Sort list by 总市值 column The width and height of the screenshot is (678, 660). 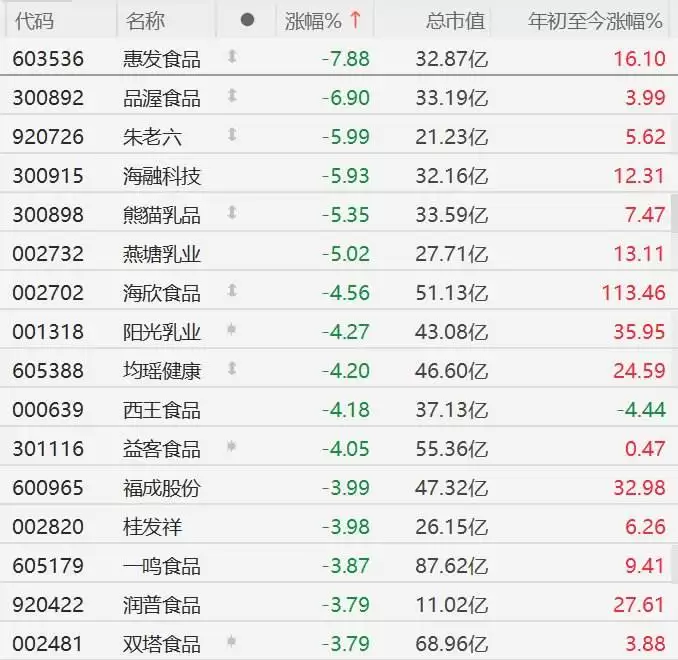coord(455,20)
